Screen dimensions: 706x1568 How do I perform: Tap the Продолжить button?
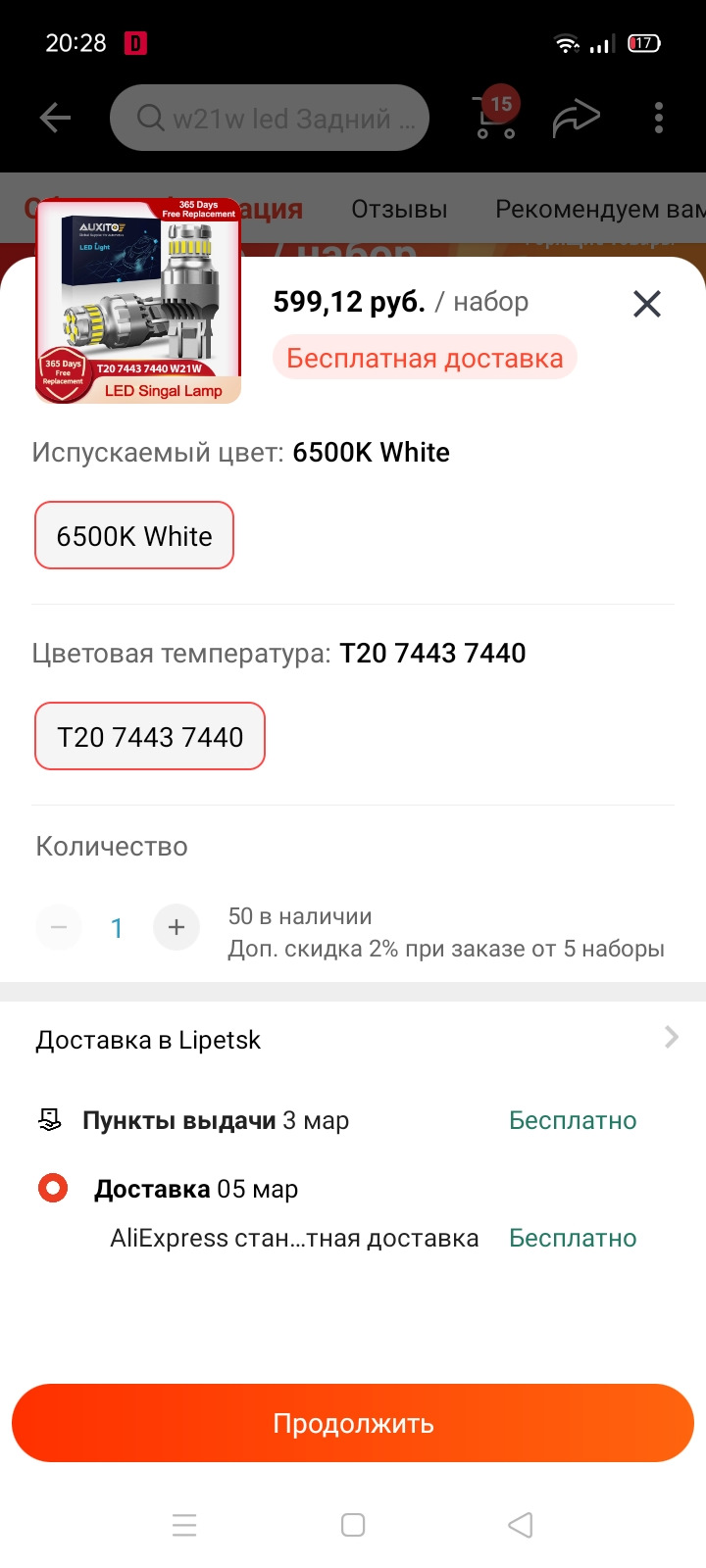tap(353, 1423)
